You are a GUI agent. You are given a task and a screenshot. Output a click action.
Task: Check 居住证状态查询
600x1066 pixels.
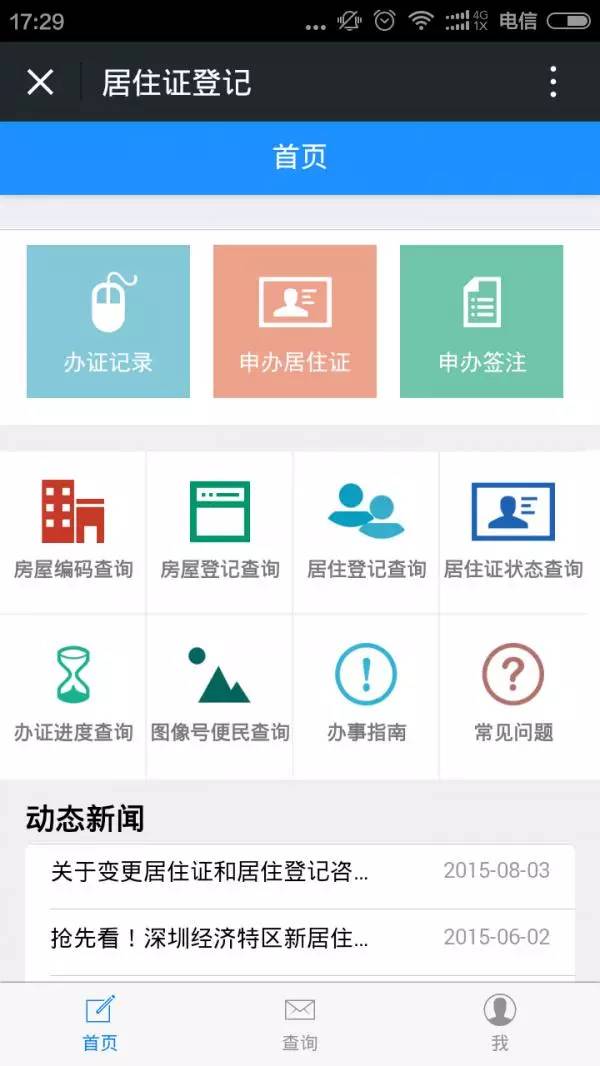513,531
